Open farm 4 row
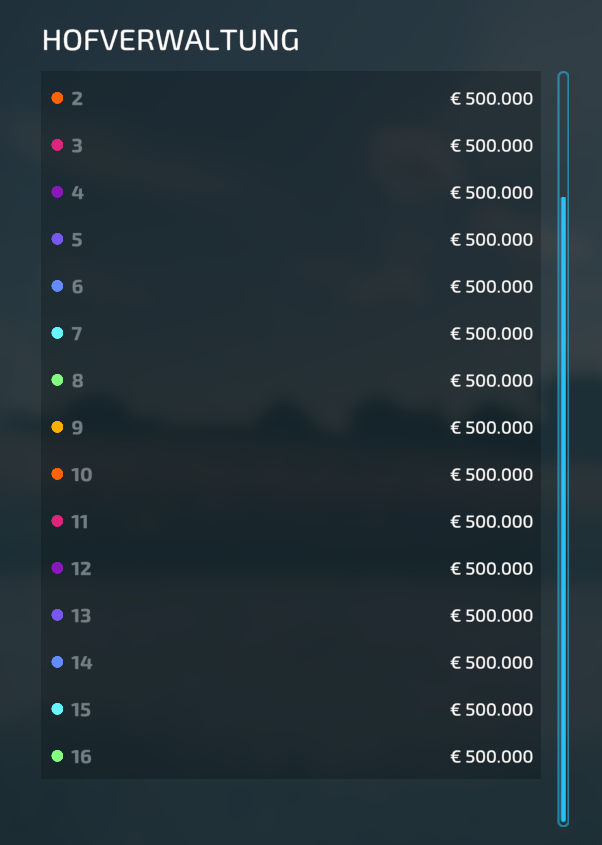Screen dimensions: 602x845 click(x=291, y=192)
